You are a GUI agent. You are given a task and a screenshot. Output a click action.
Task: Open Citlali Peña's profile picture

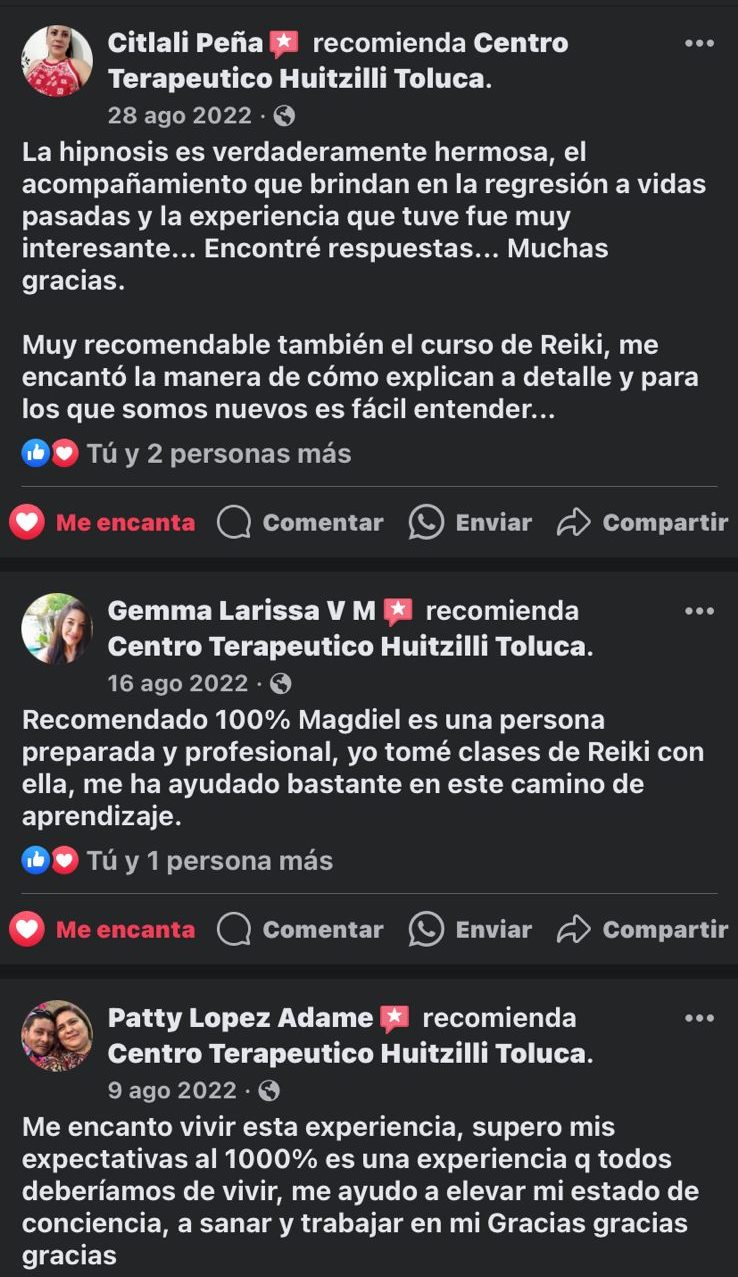click(57, 61)
